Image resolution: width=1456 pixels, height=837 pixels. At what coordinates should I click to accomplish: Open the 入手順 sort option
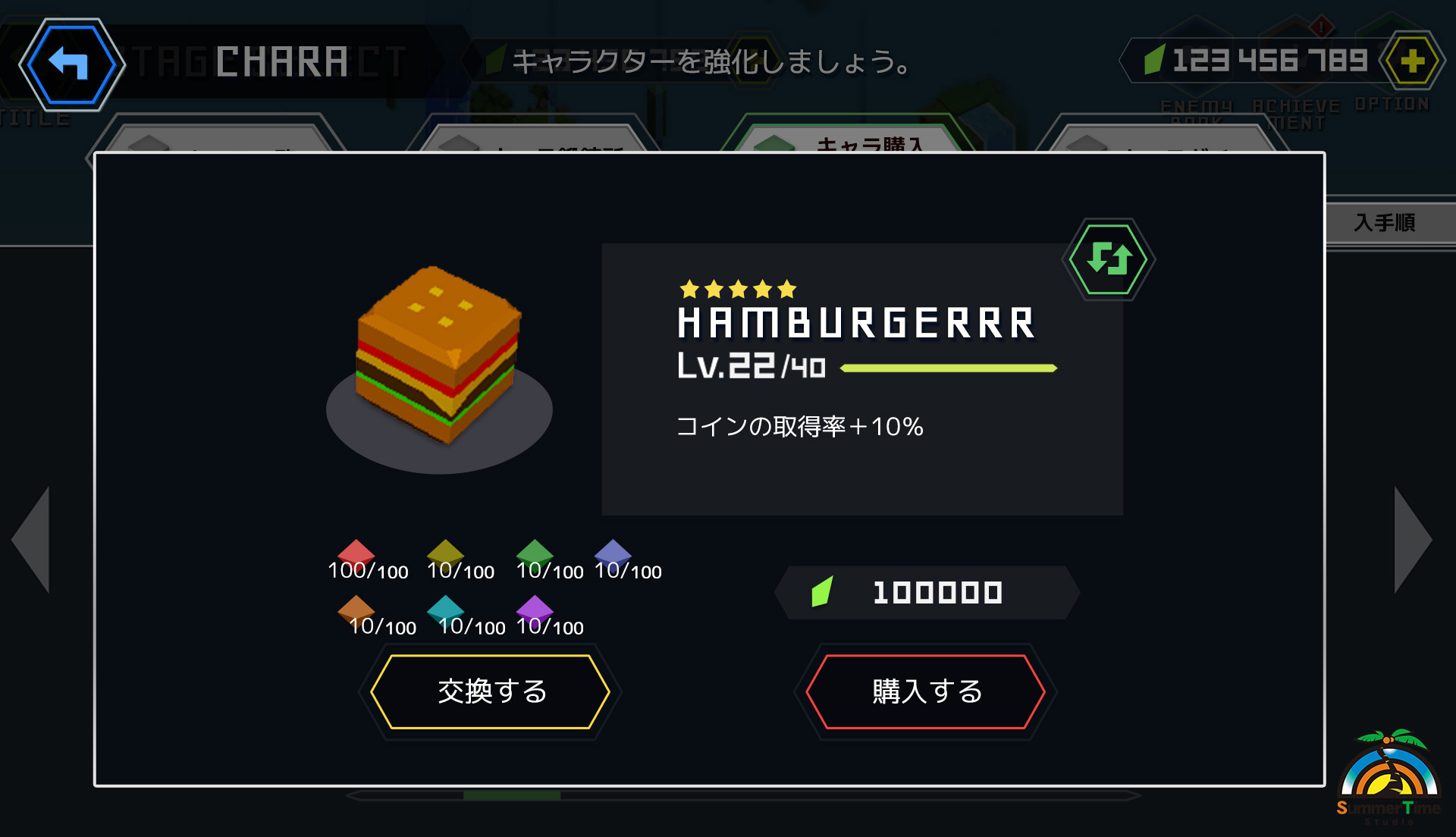pos(1386,222)
